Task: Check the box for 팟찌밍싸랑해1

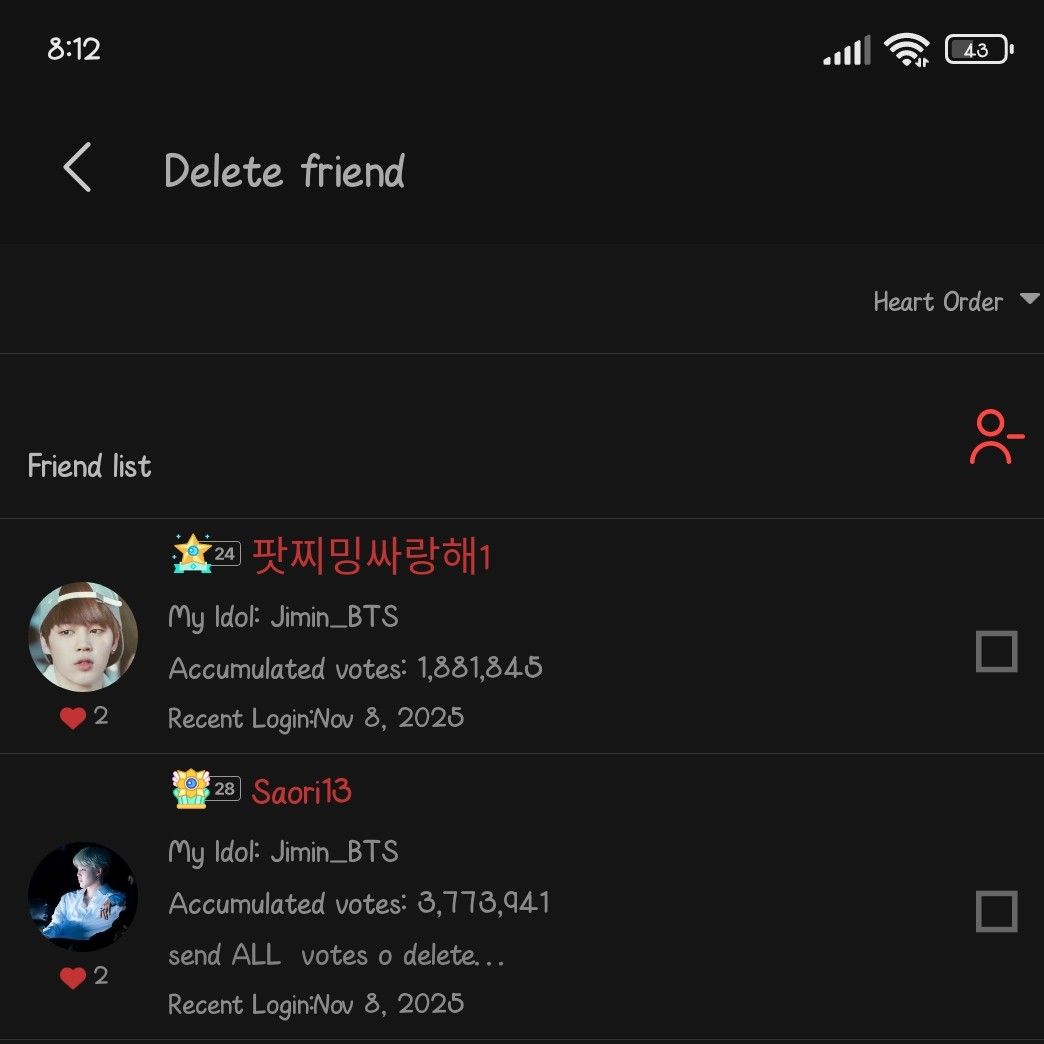Action: click(996, 652)
